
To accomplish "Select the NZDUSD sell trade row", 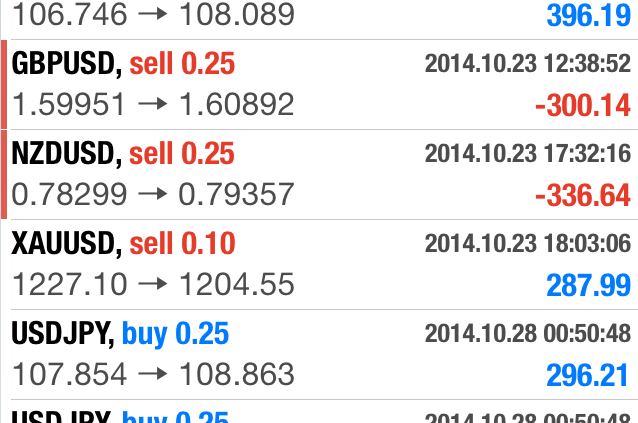I will tap(320, 174).
